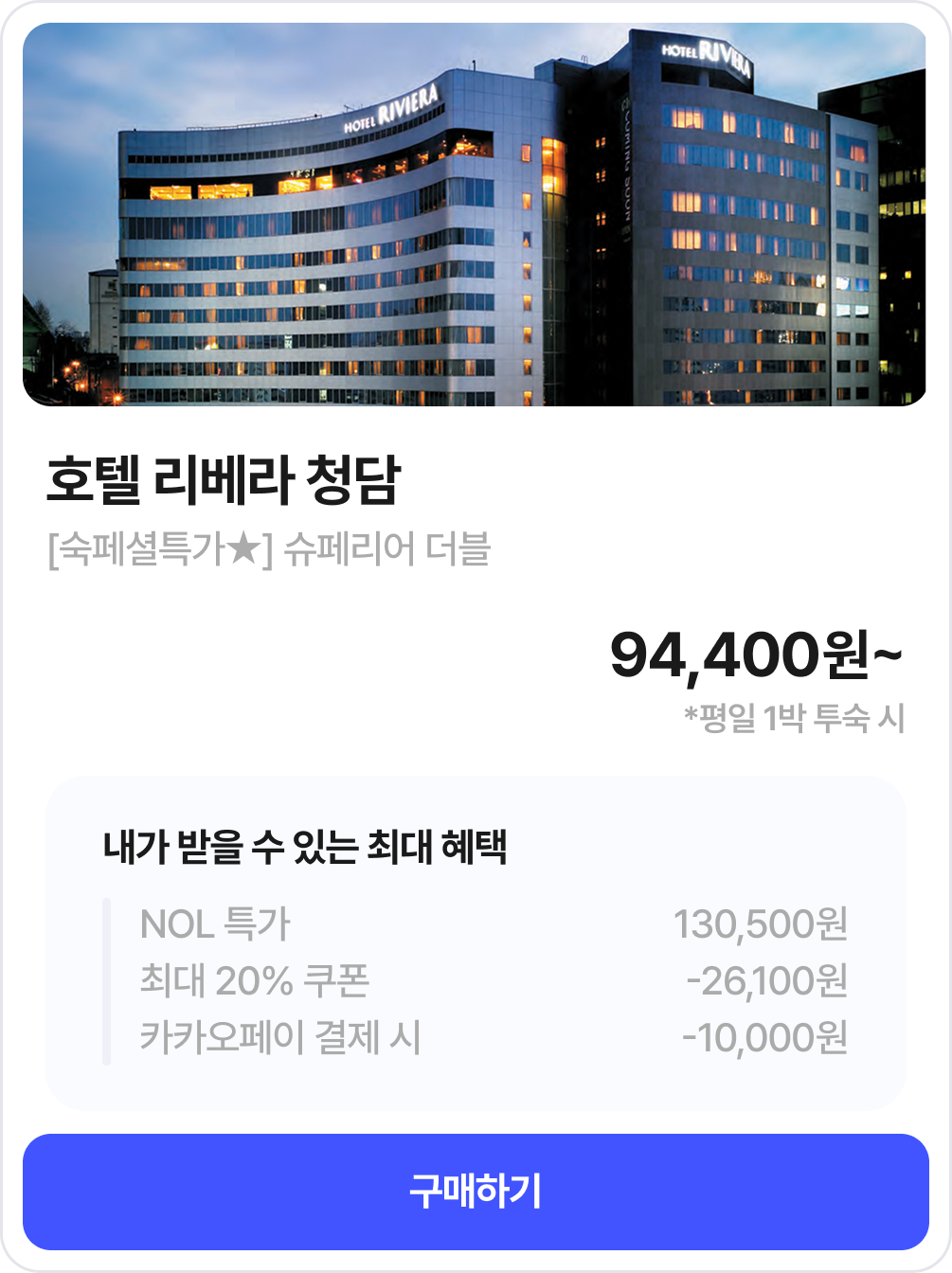
Task: Tap the 구매하기 purchase button
Action: coord(476,1192)
